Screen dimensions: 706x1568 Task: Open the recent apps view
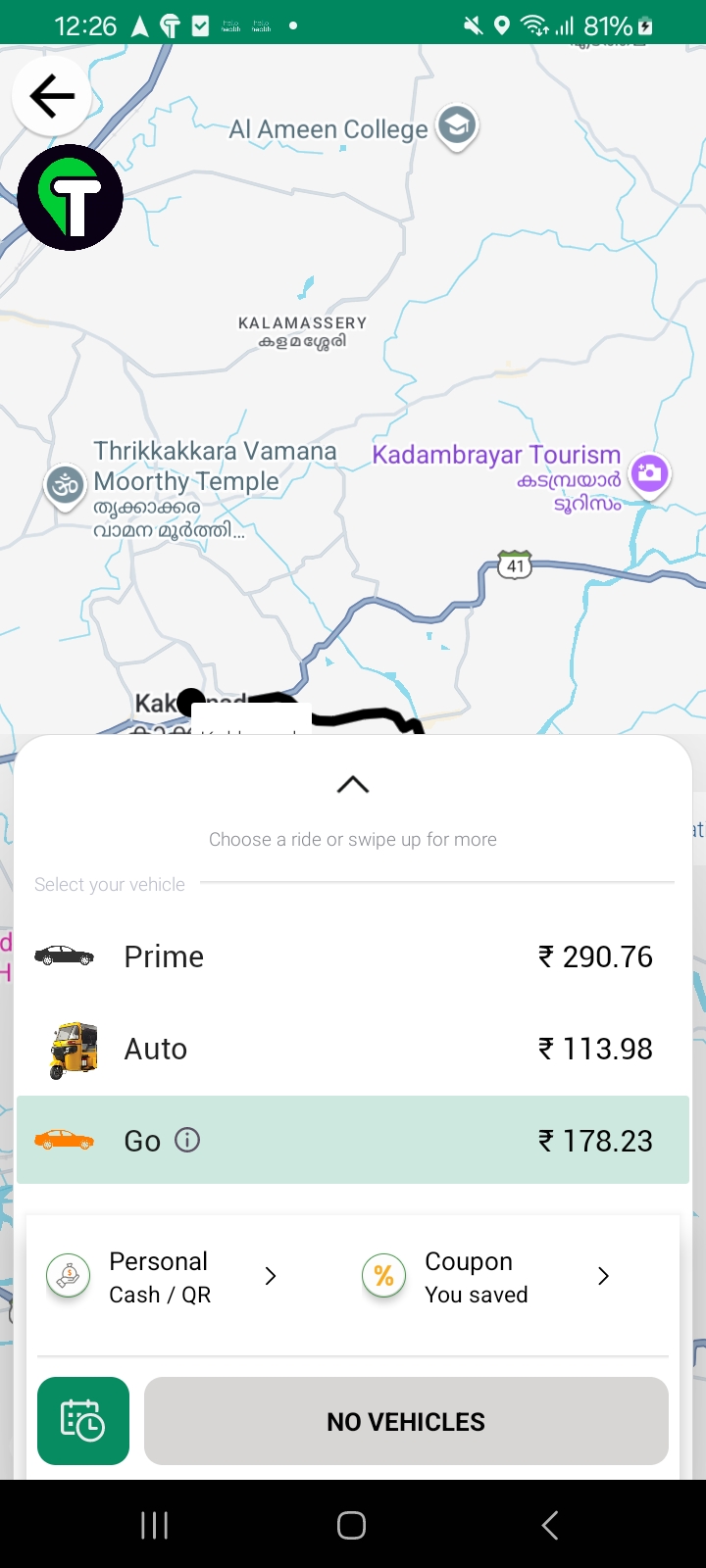[154, 1525]
